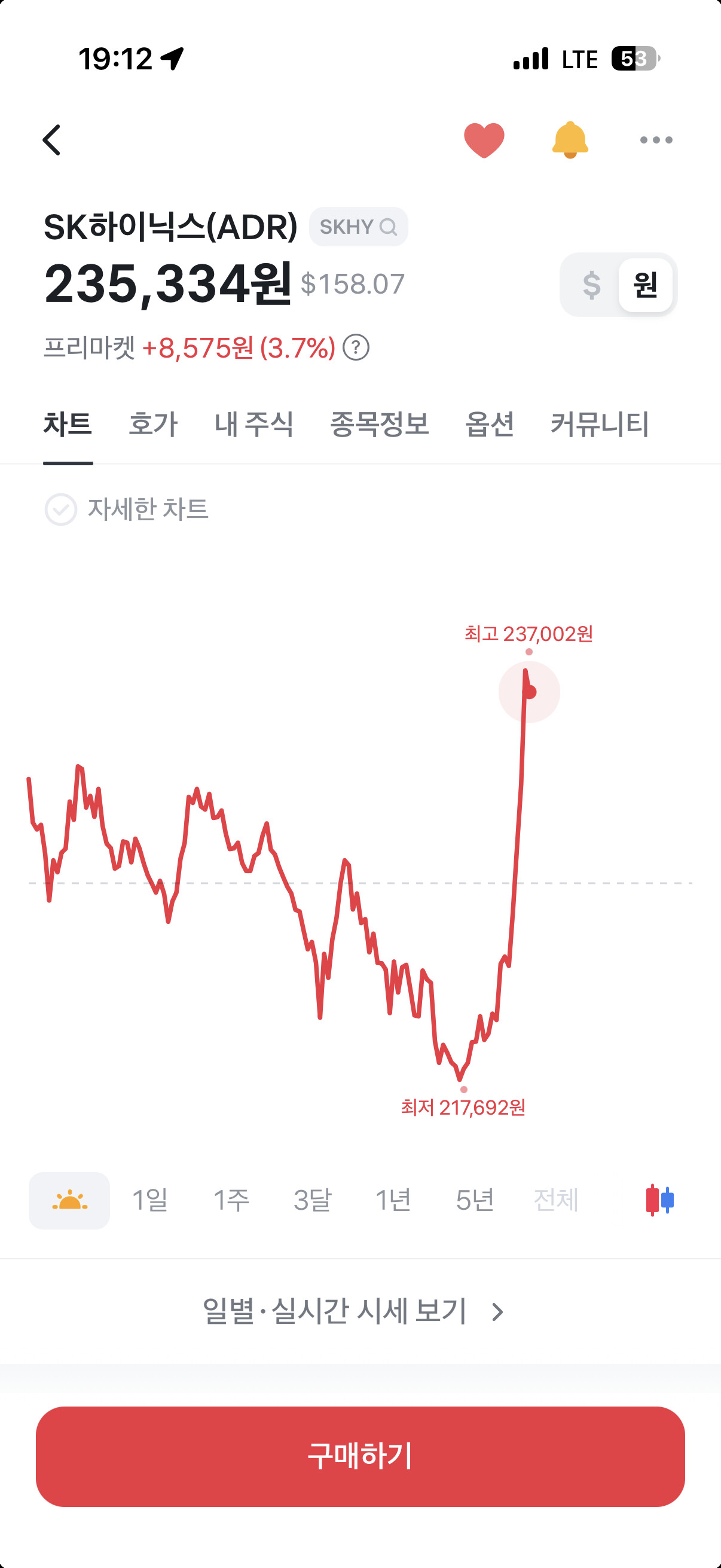
Task: Switch to the 커뮤니티 tab
Action: coord(599,423)
